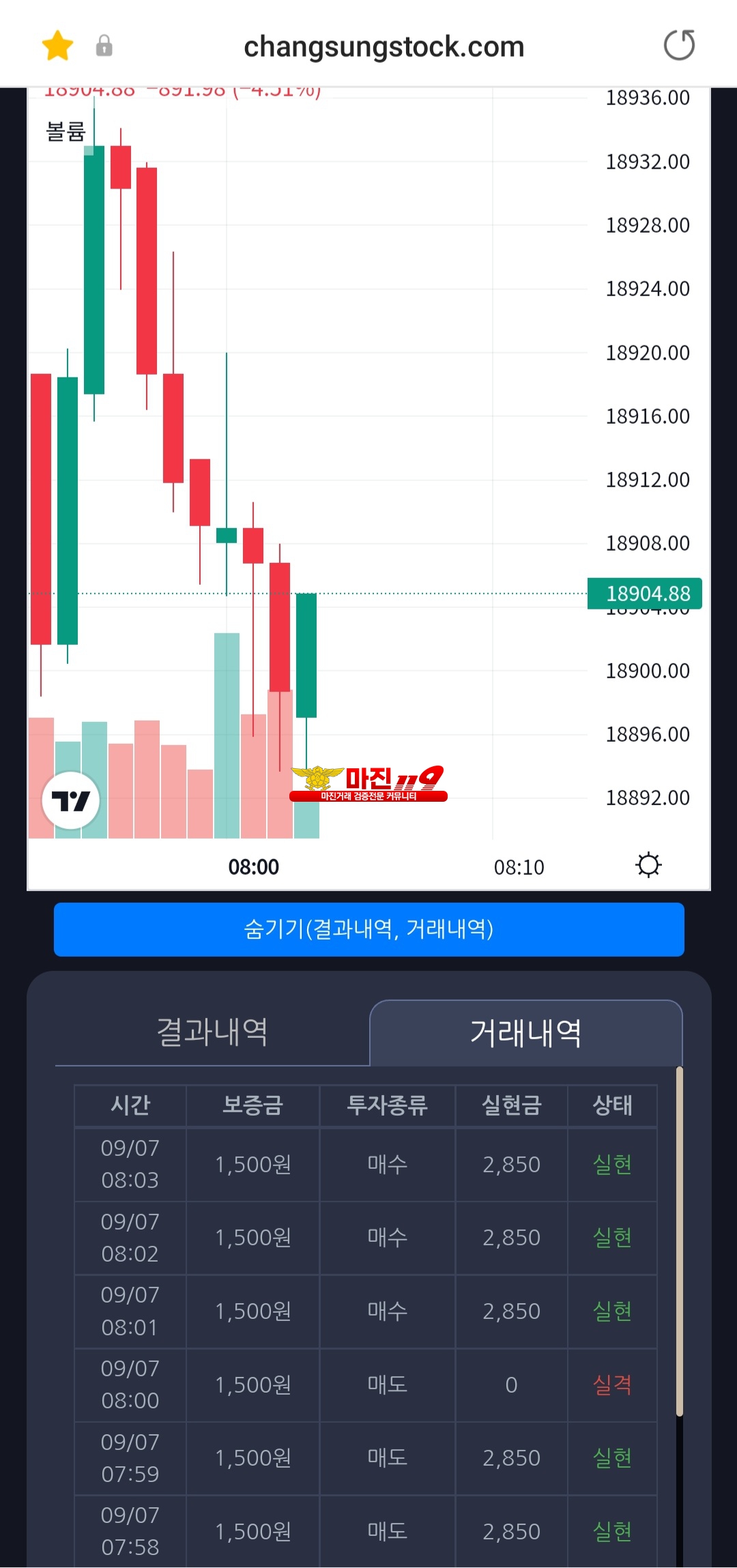Tap the TradingView logo button
The height and width of the screenshot is (1568, 737).
point(71,800)
